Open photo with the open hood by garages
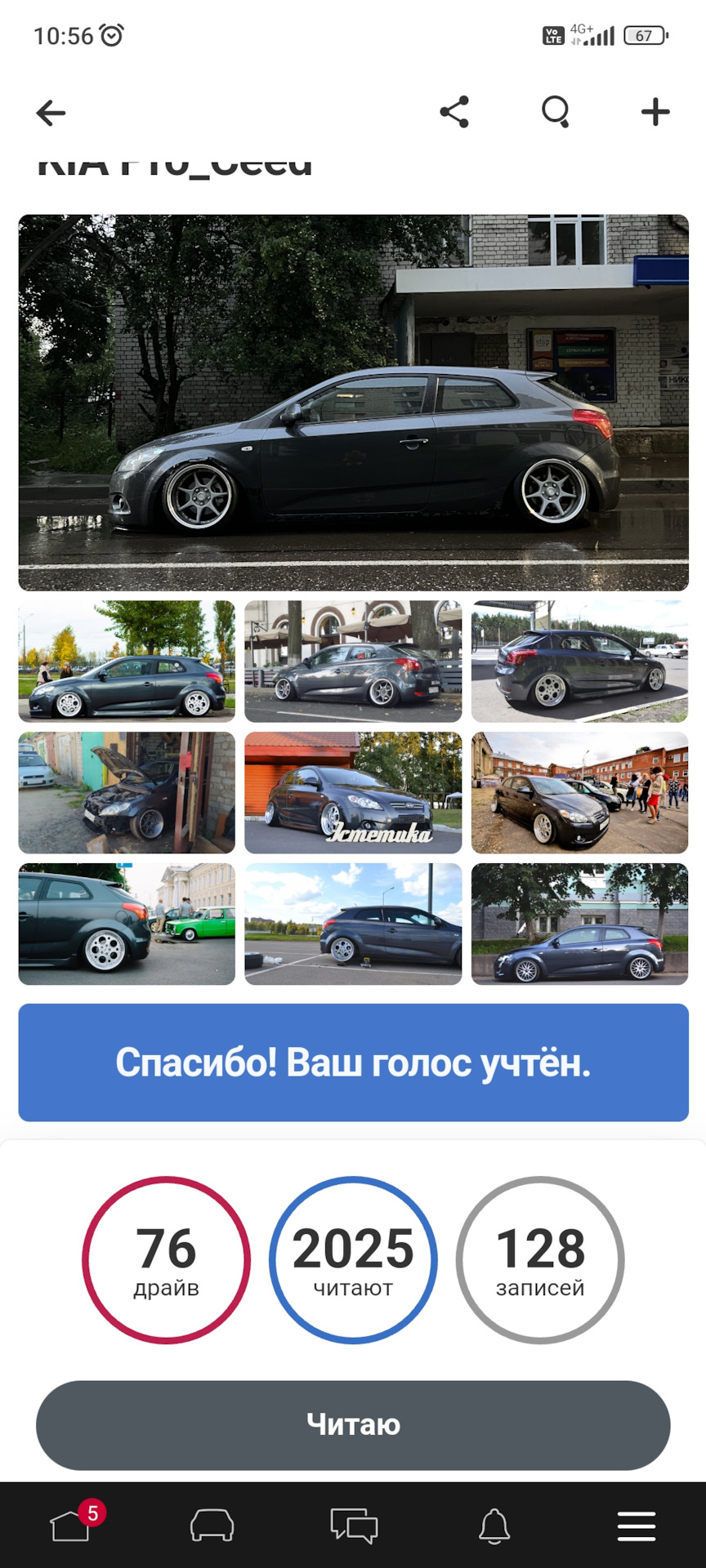Image resolution: width=706 pixels, height=1568 pixels. (x=127, y=792)
